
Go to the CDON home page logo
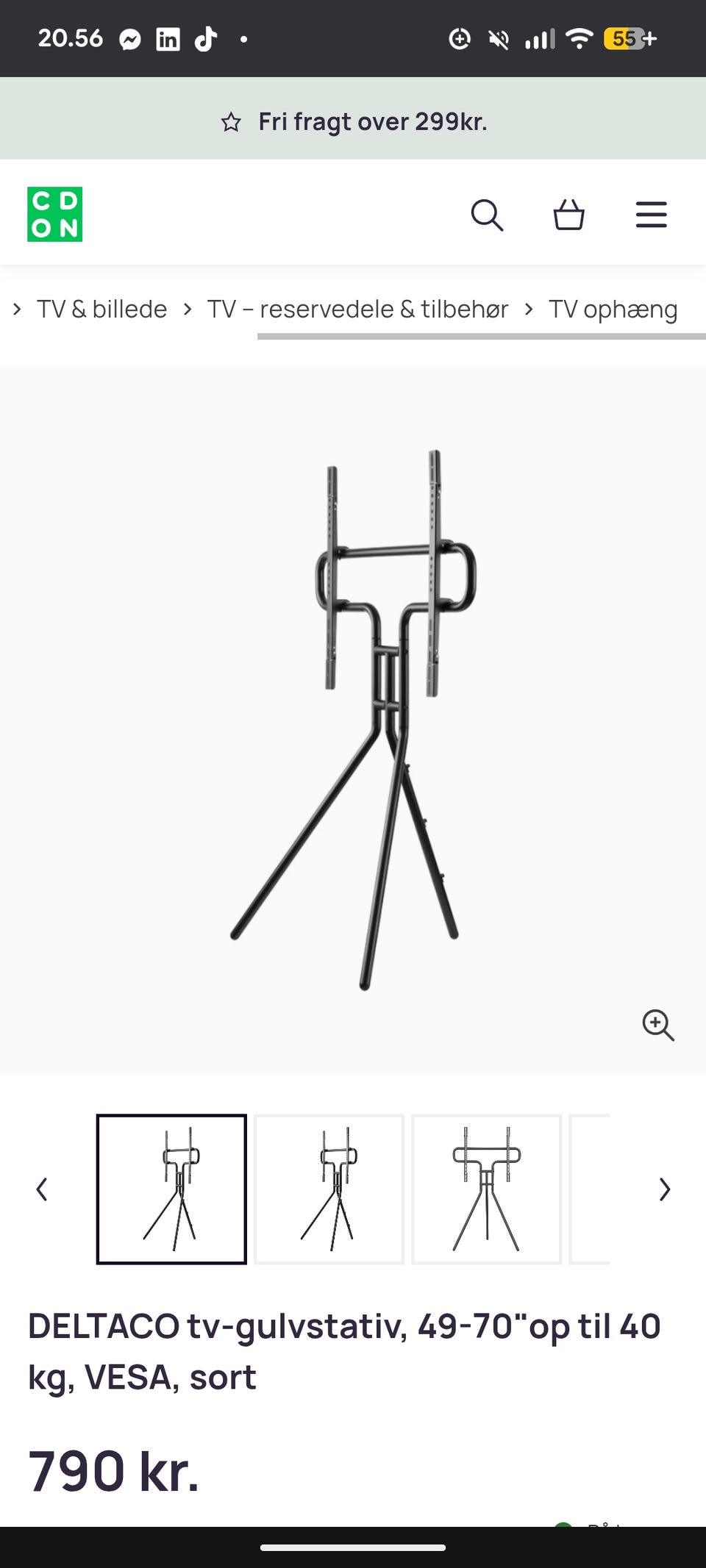click(55, 214)
